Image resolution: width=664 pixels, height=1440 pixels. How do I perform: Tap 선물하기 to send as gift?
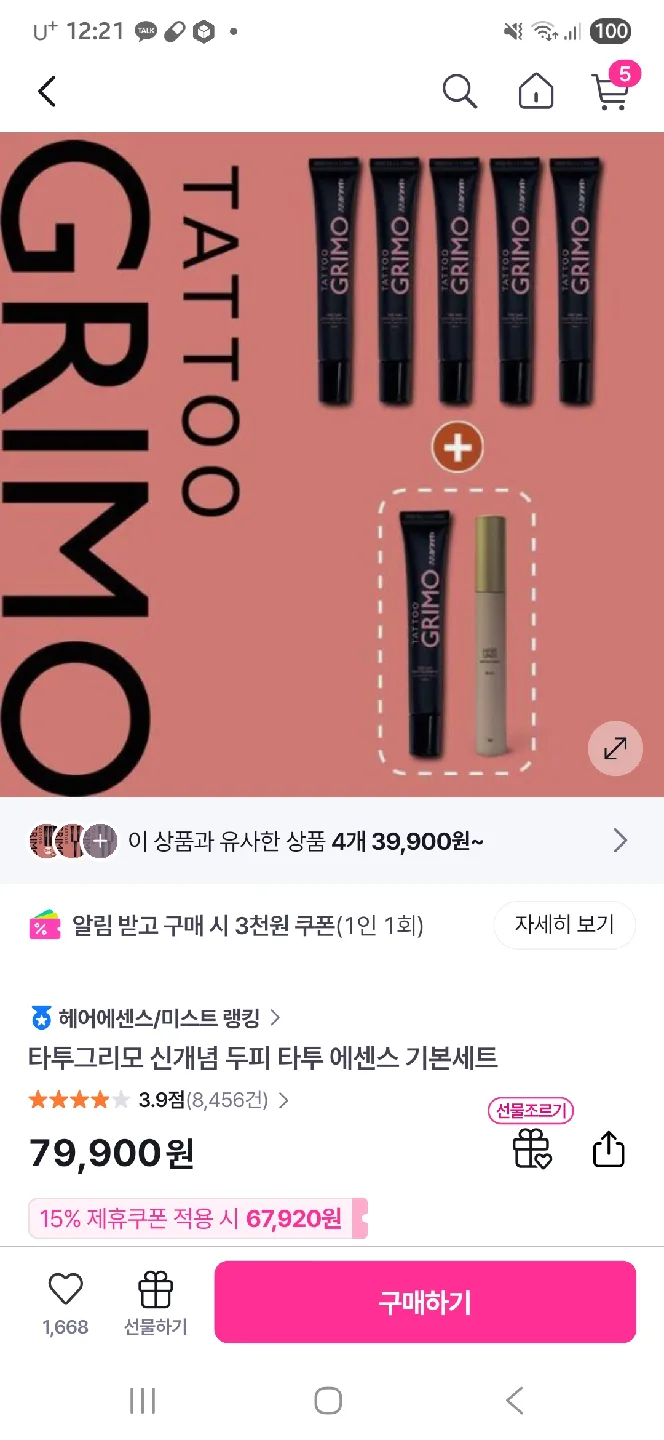[x=155, y=1301]
